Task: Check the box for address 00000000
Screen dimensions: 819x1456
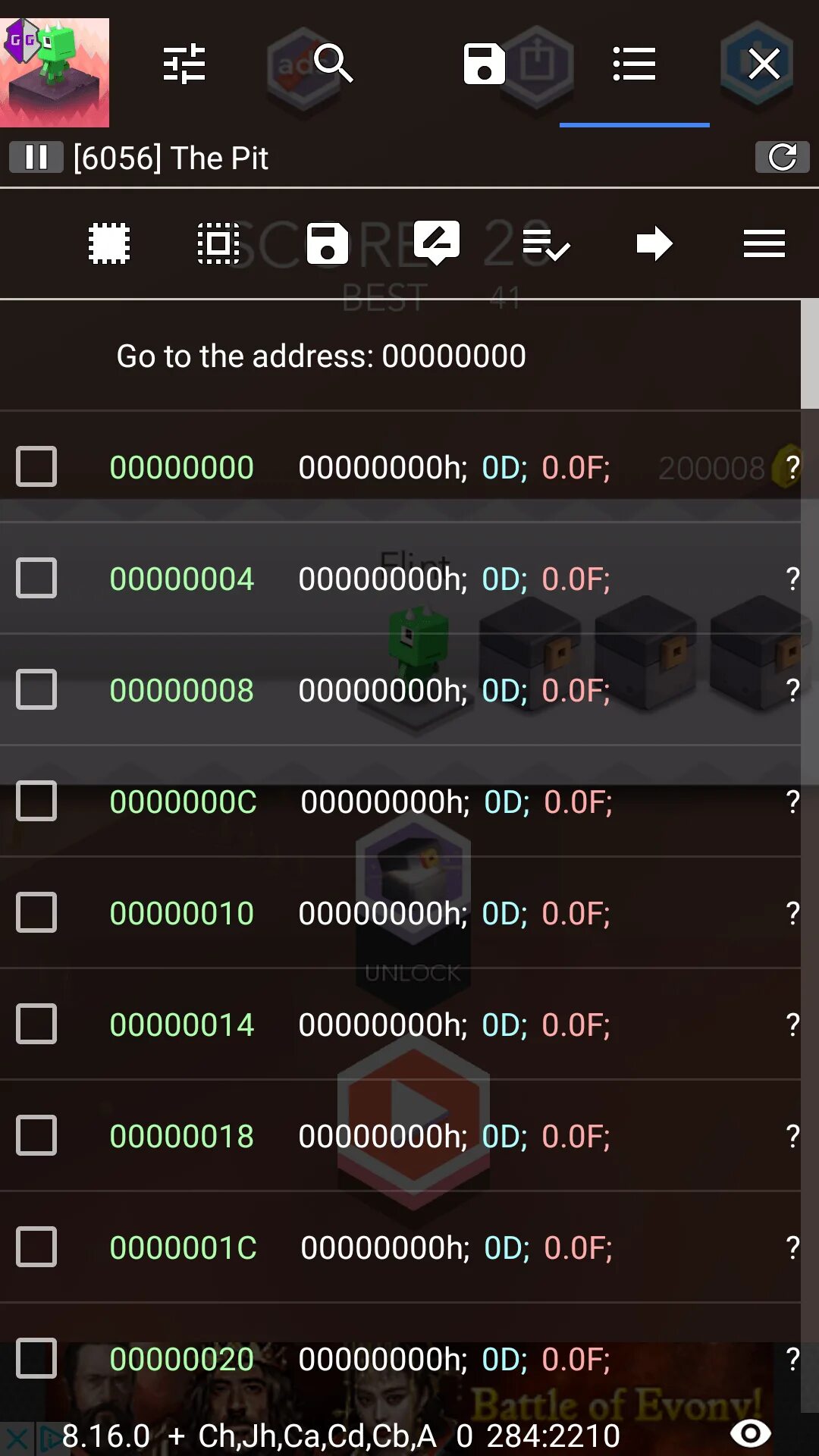Action: (x=36, y=466)
